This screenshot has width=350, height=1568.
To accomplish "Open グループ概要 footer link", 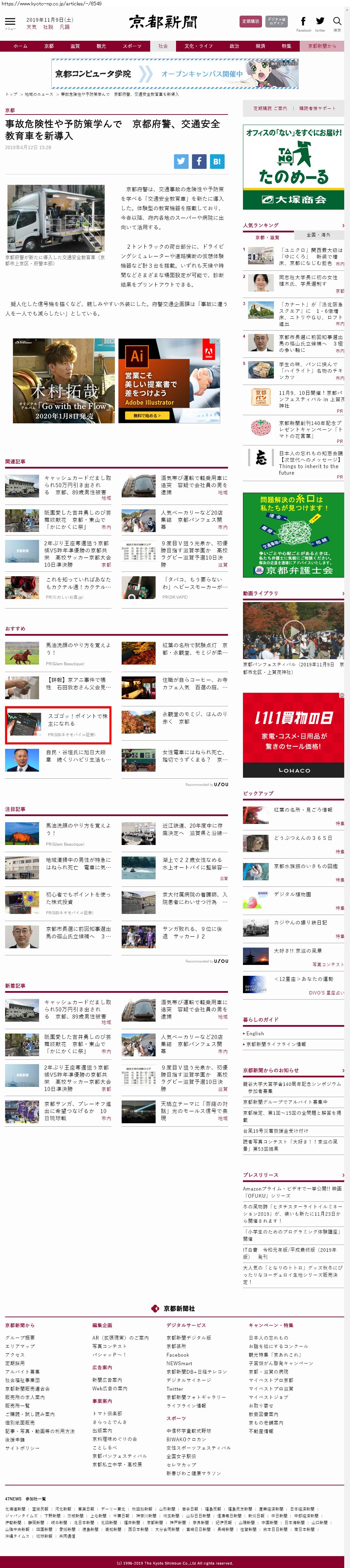I will (x=20, y=1337).
